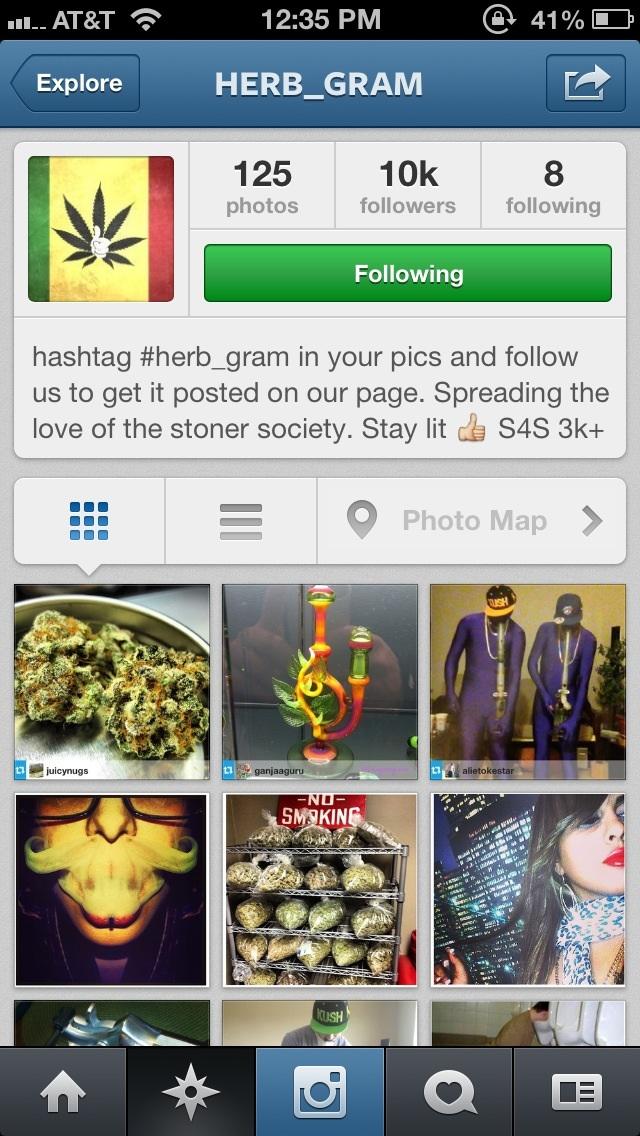Switch to list view

[240, 521]
